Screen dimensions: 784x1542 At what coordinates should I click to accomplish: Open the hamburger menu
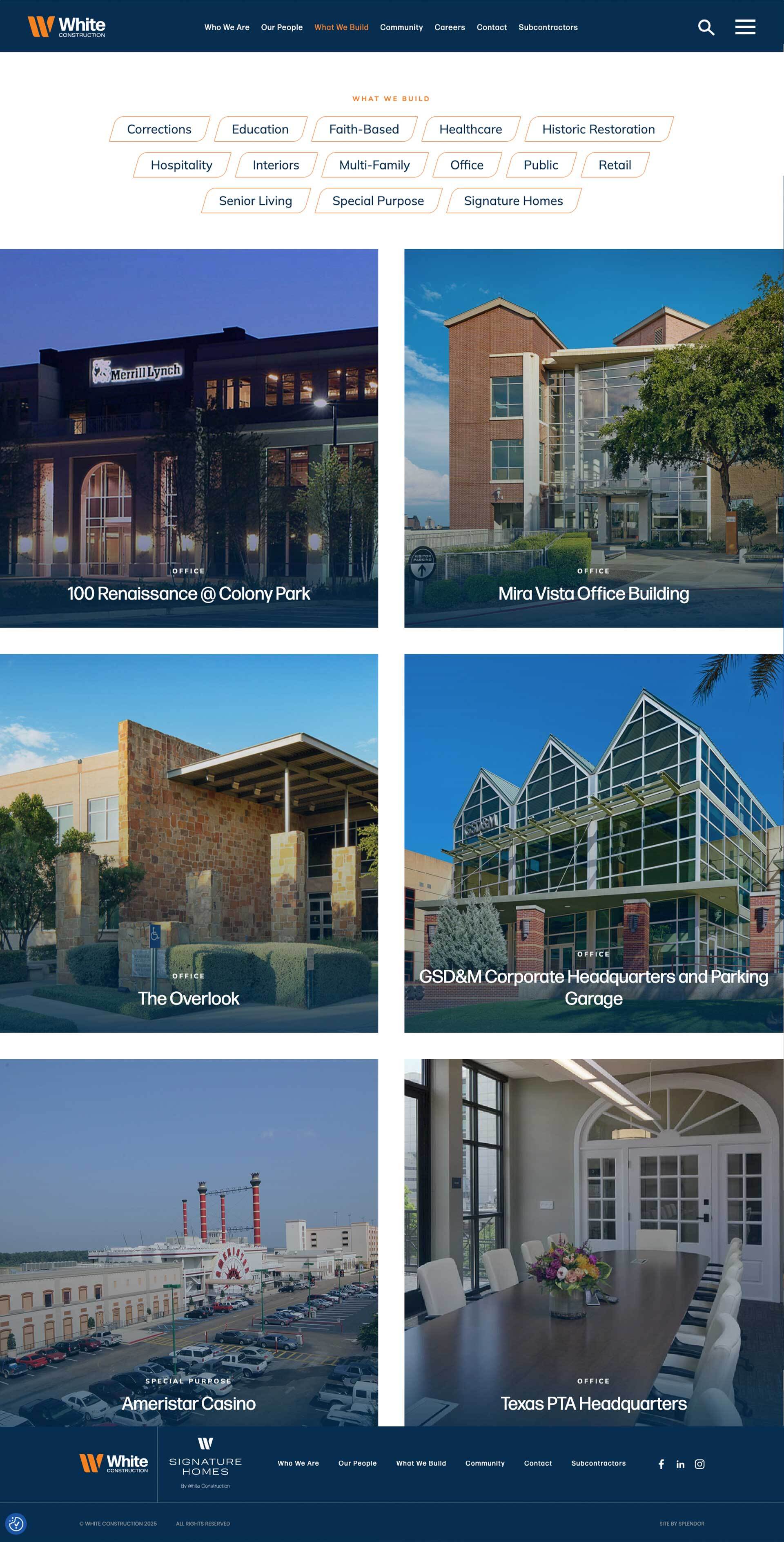point(744,27)
